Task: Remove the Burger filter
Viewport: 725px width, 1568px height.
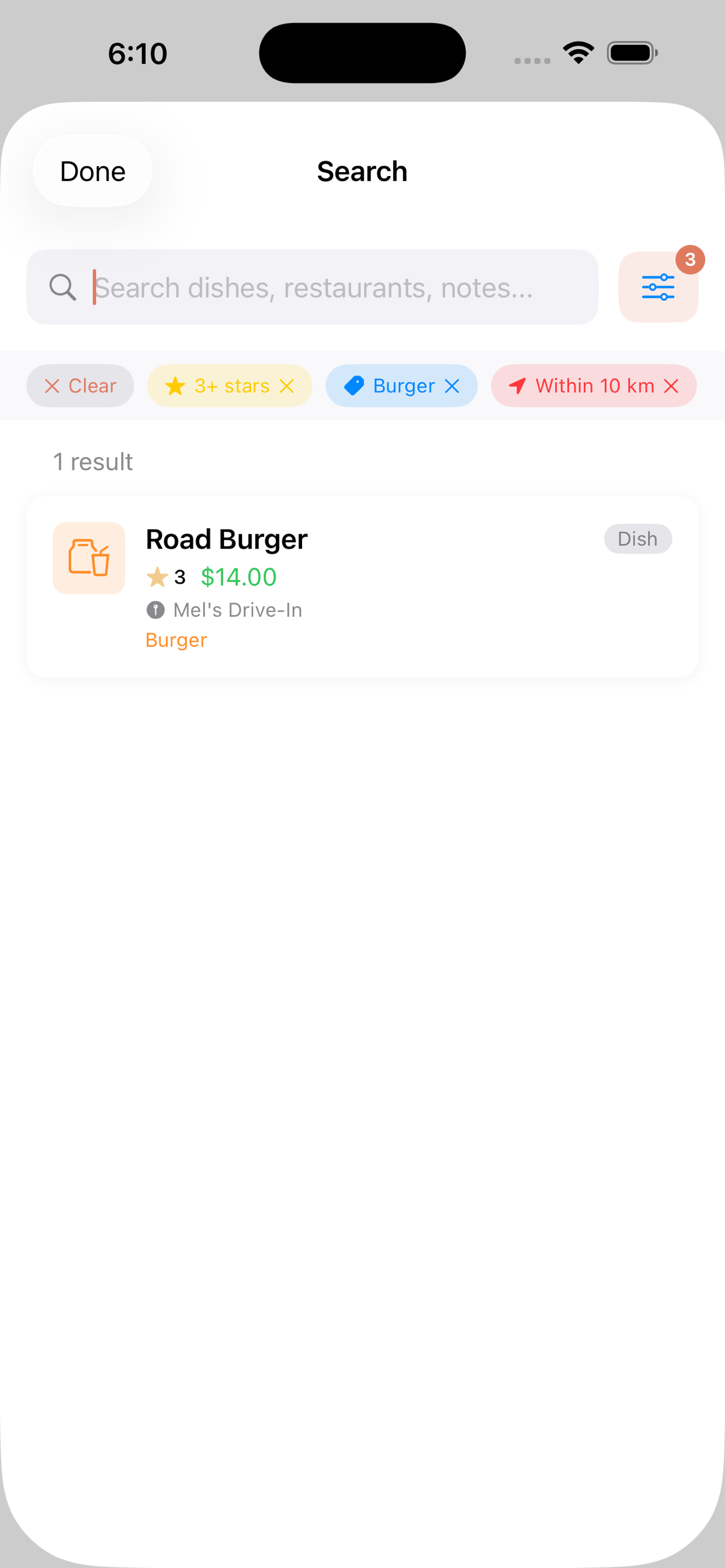Action: coord(452,386)
